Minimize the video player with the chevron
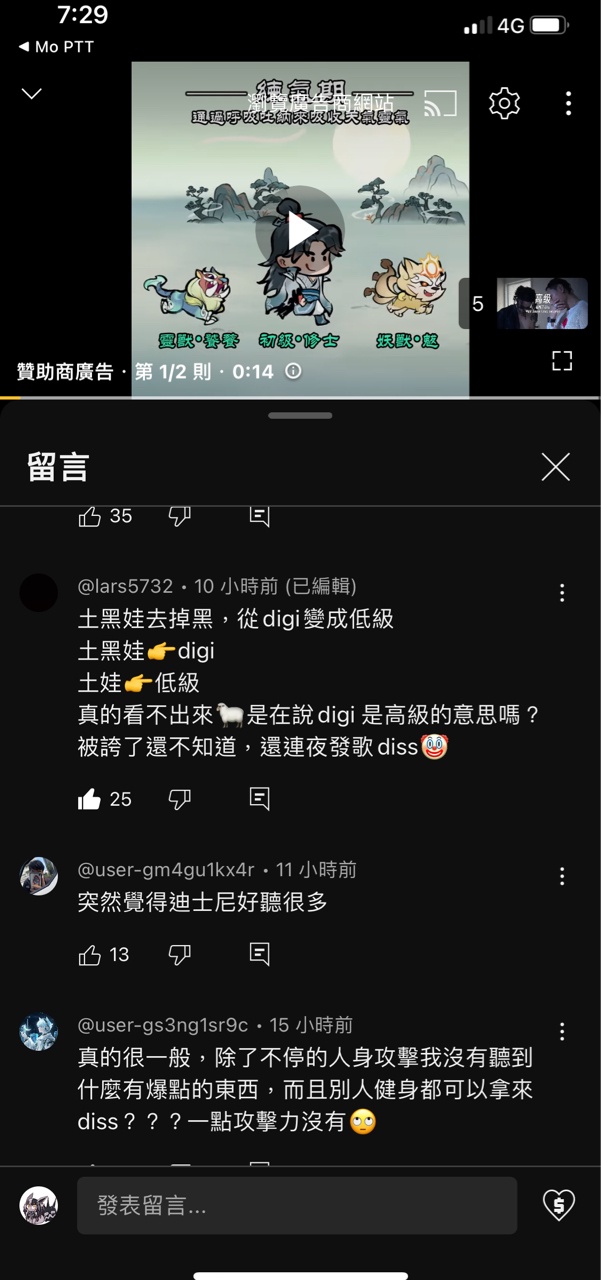 click(32, 94)
